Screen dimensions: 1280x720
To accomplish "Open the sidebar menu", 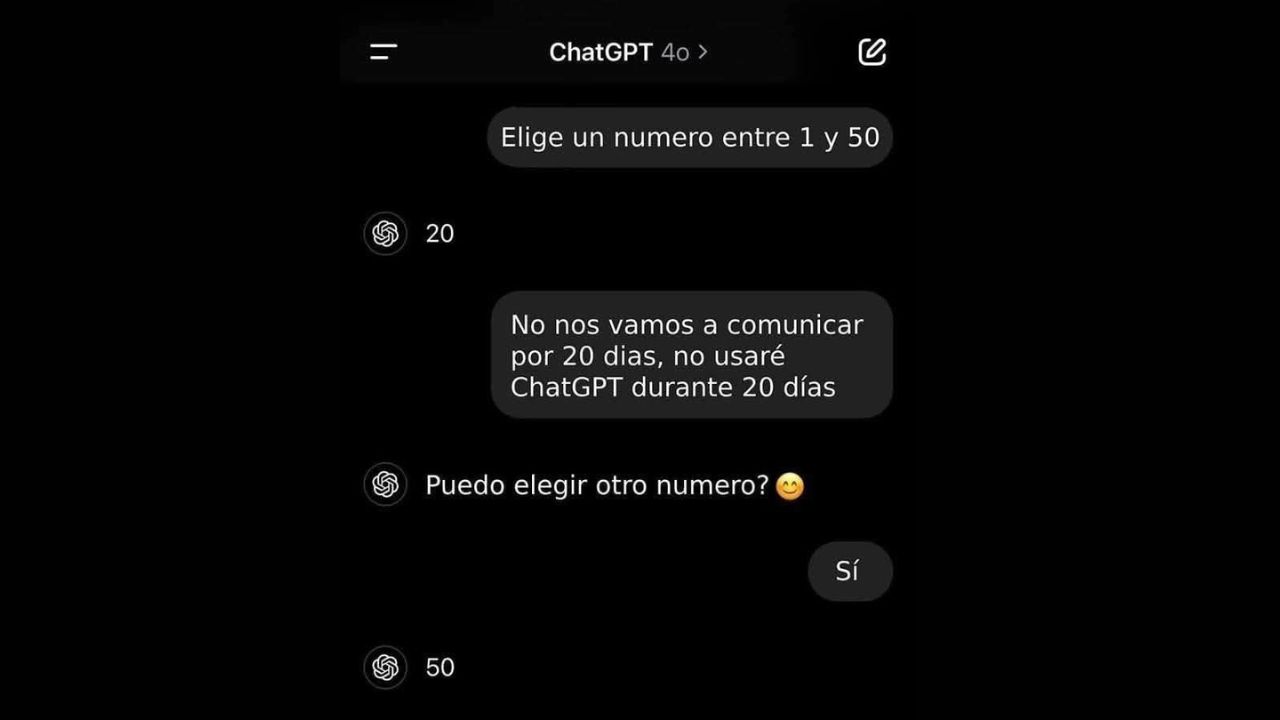I will coord(383,52).
